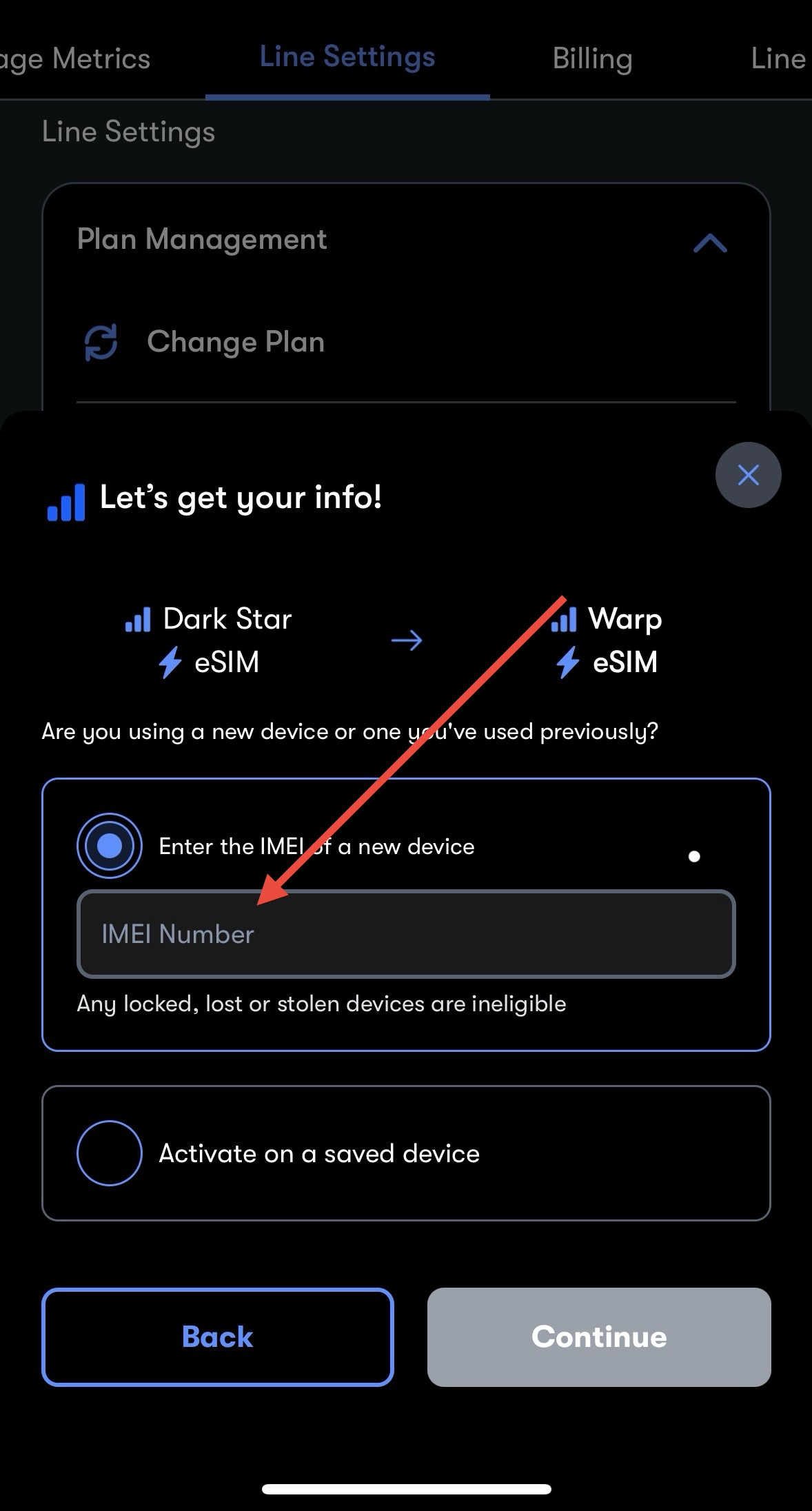Collapse the Plan Management section
The height and width of the screenshot is (1511, 812).
710,243
